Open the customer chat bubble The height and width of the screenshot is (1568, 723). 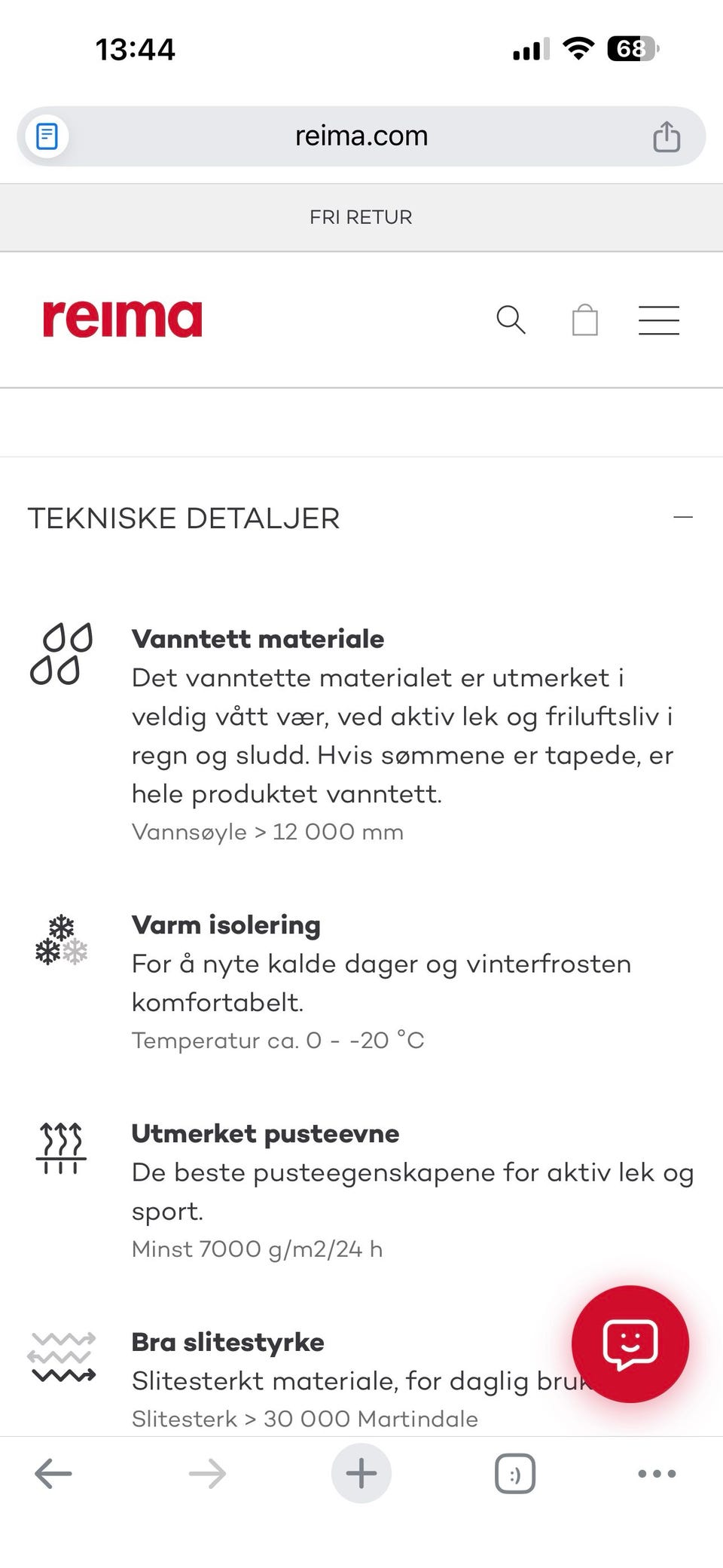pyautogui.click(x=633, y=1345)
